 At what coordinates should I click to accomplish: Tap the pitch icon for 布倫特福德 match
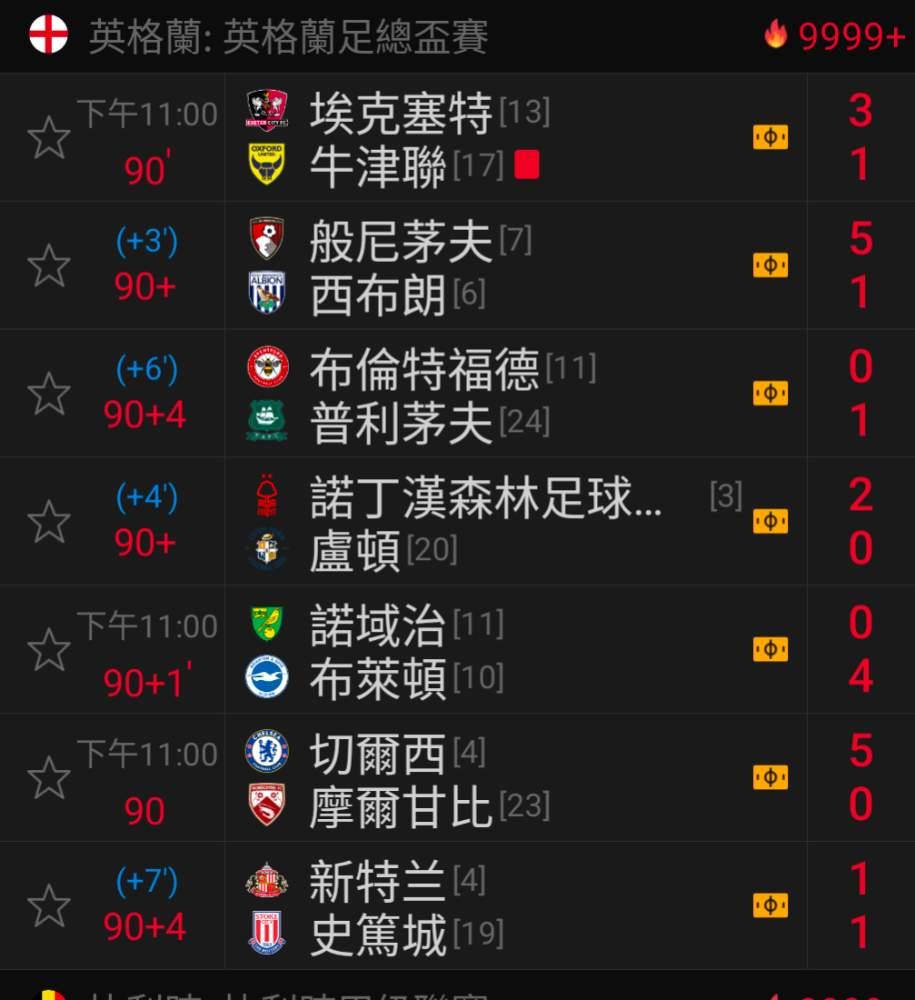770,393
